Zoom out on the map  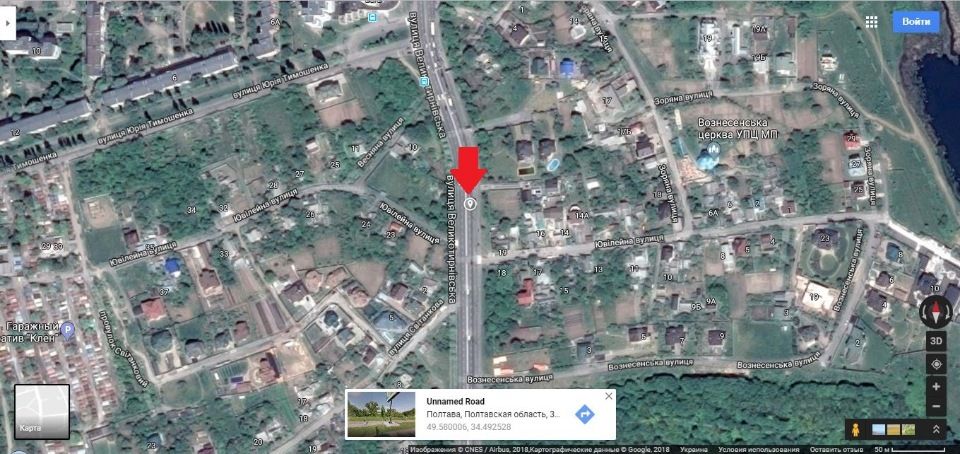tap(936, 408)
